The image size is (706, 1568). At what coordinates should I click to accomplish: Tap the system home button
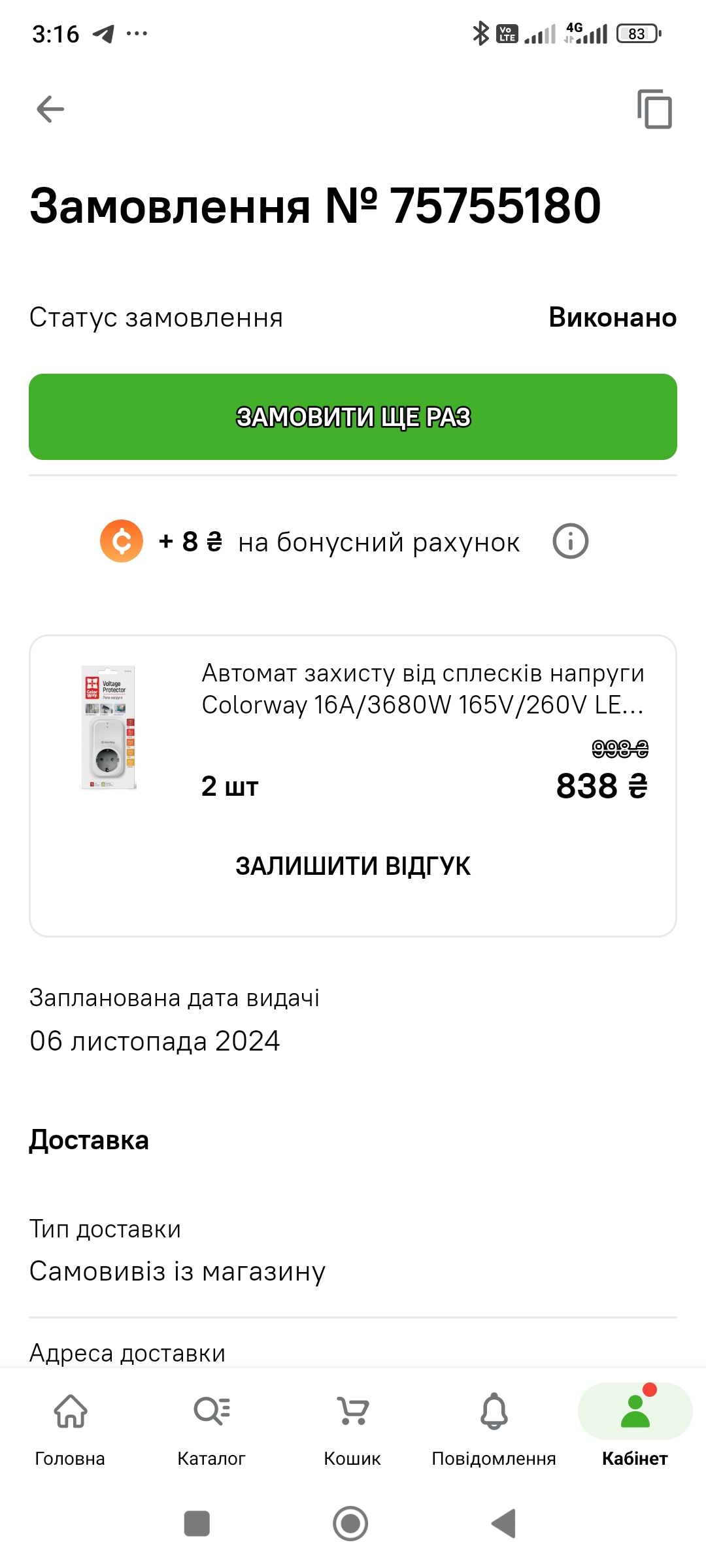(x=351, y=1524)
